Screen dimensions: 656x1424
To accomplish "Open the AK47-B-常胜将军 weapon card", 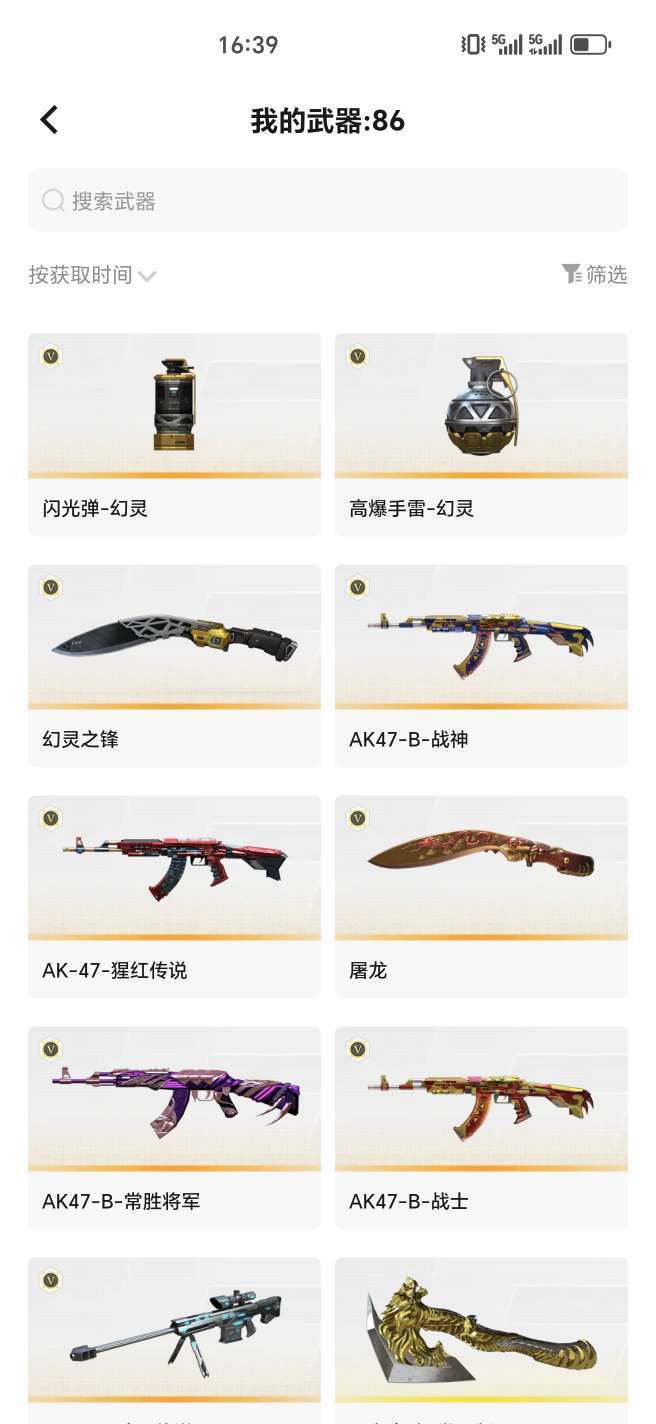I will [x=174, y=1127].
